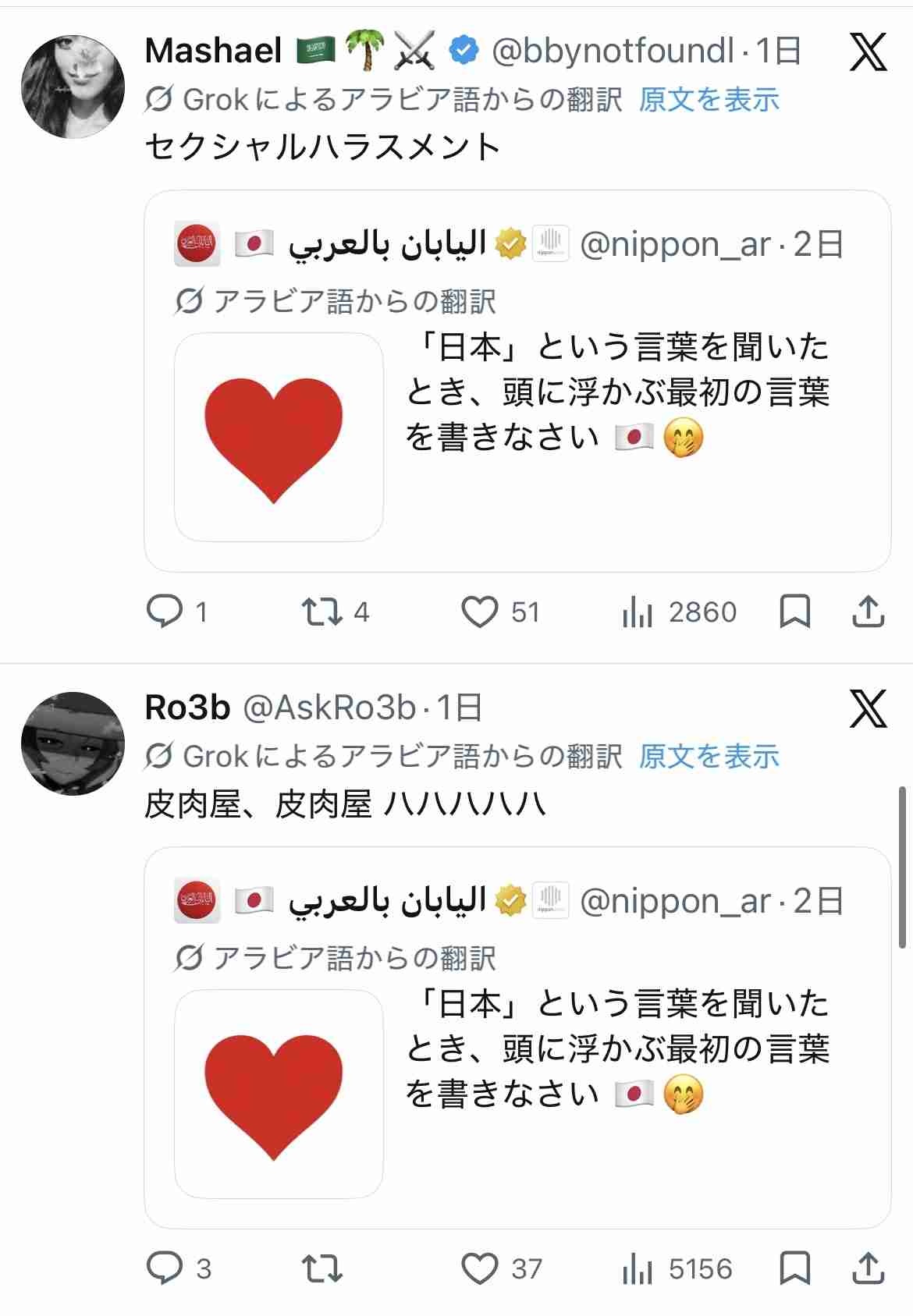
Task: Like Ro3b's post
Action: pyautogui.click(x=479, y=1268)
